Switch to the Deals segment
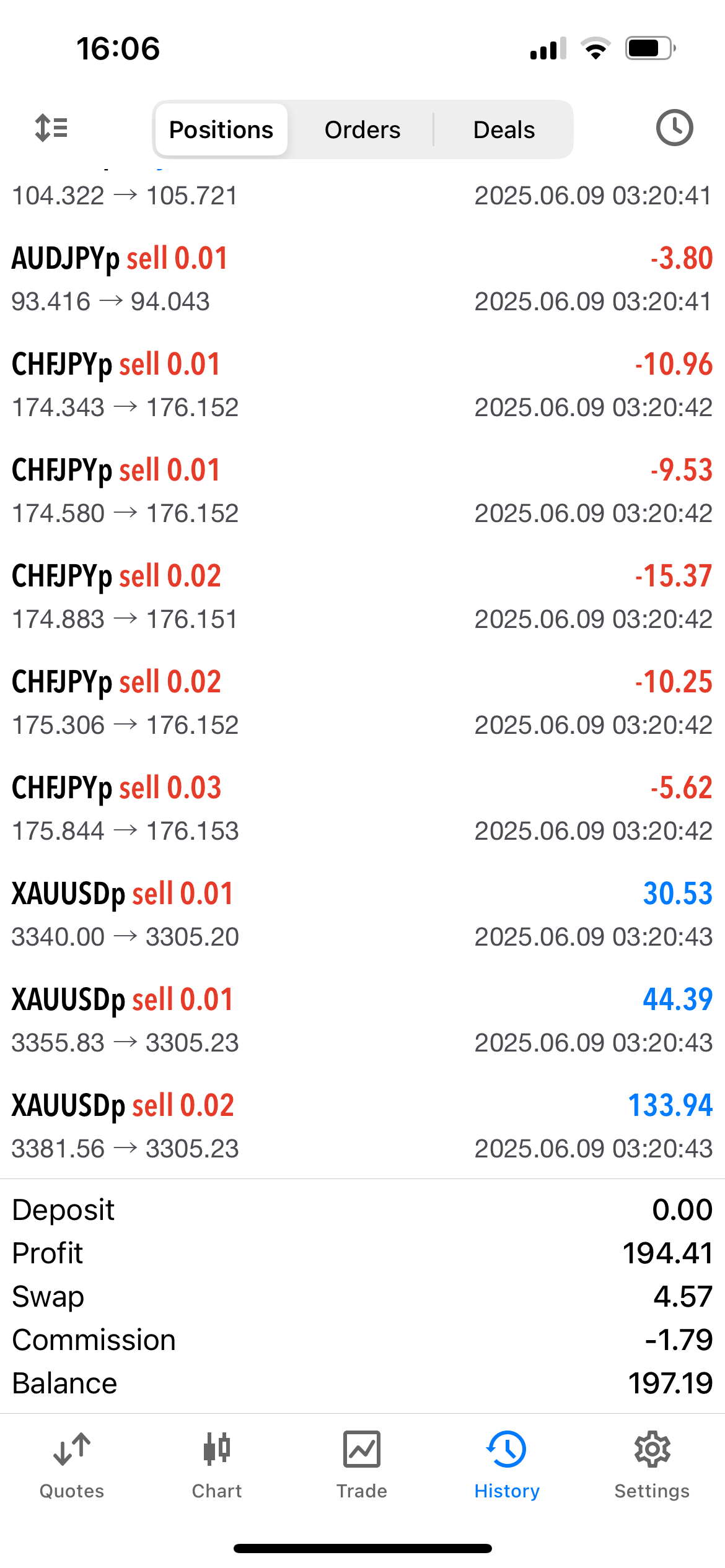Viewport: 725px width, 1568px height. pyautogui.click(x=504, y=130)
